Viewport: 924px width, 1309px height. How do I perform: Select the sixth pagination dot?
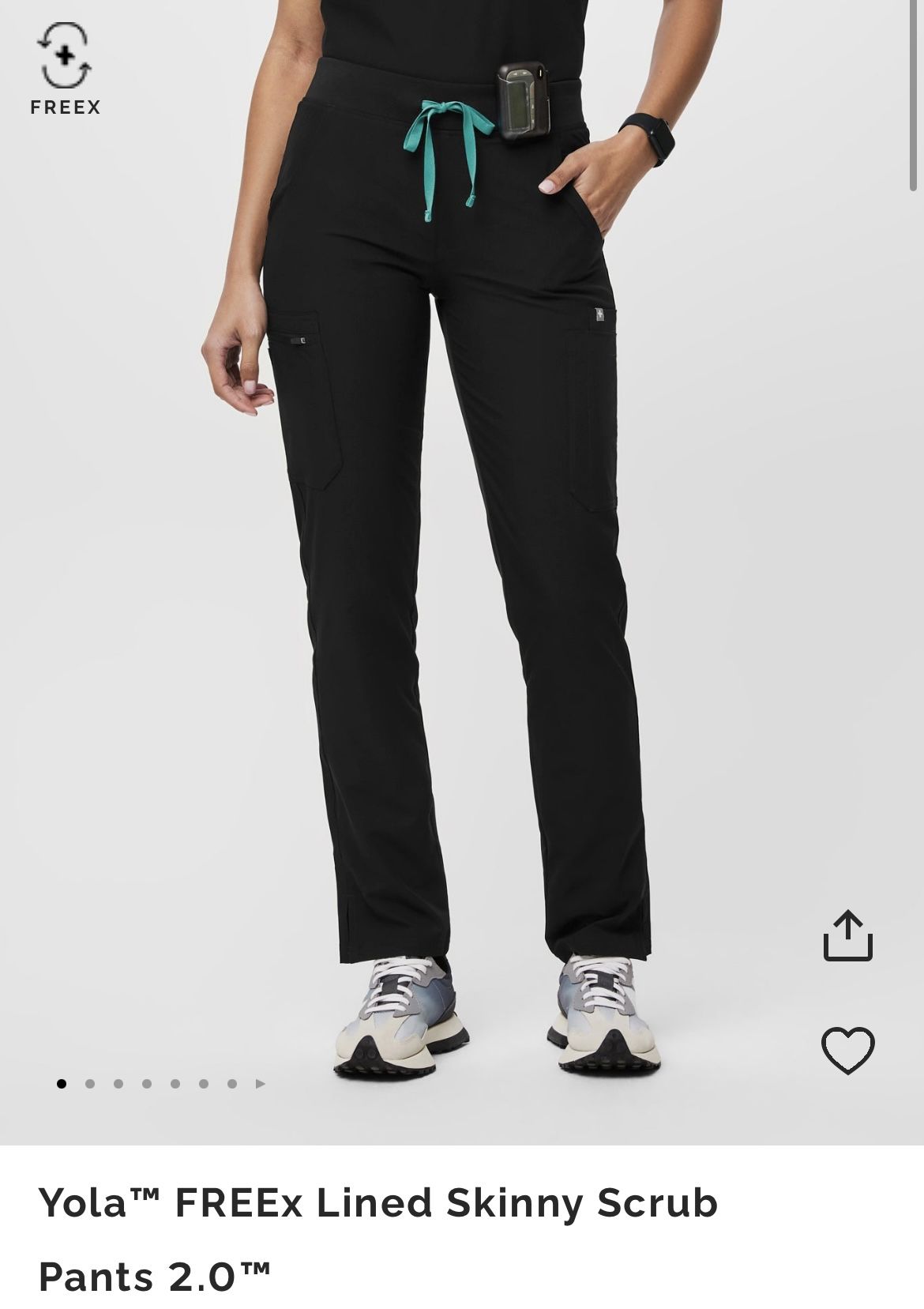point(205,1083)
